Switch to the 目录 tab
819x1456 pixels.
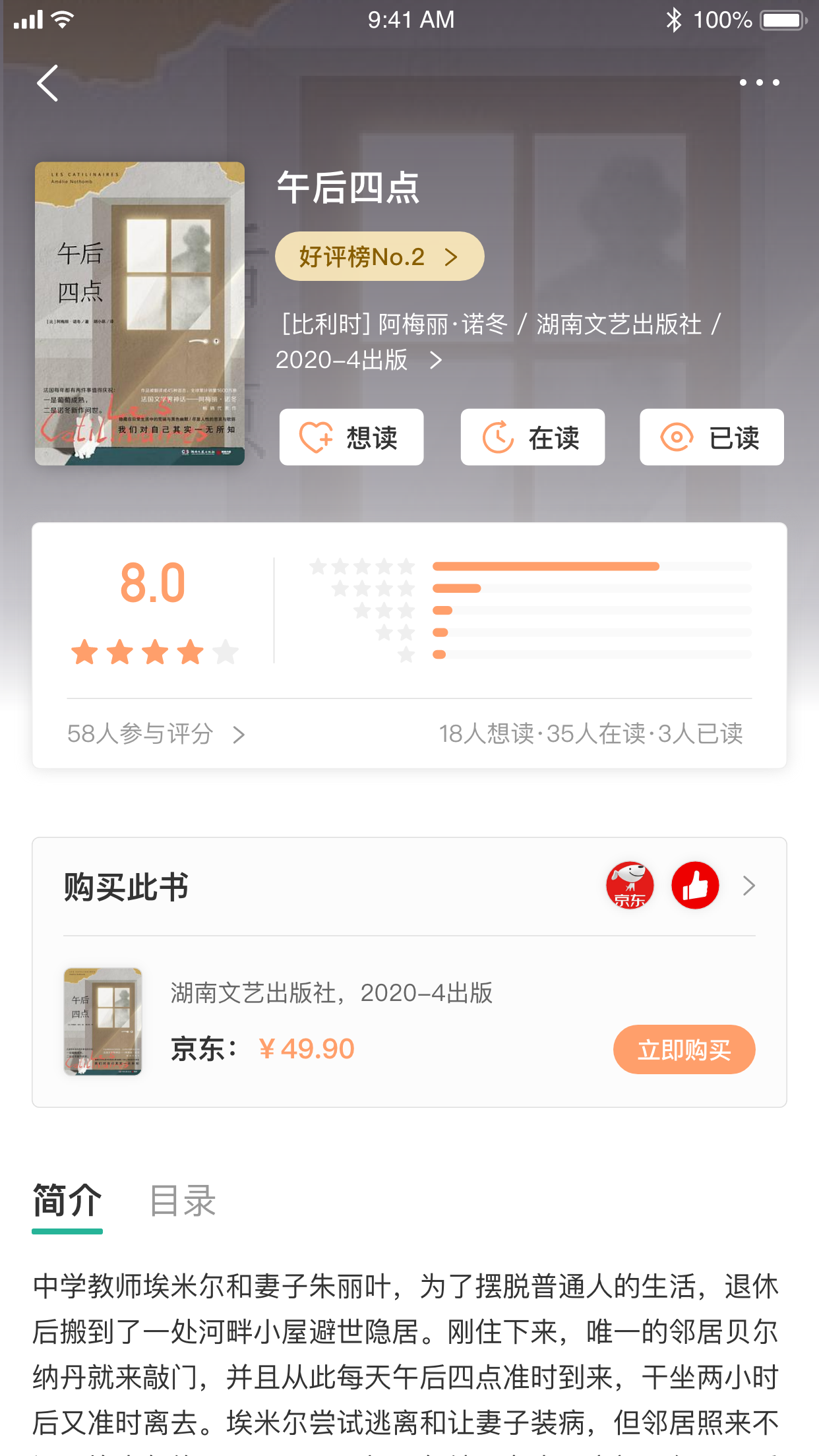183,1201
